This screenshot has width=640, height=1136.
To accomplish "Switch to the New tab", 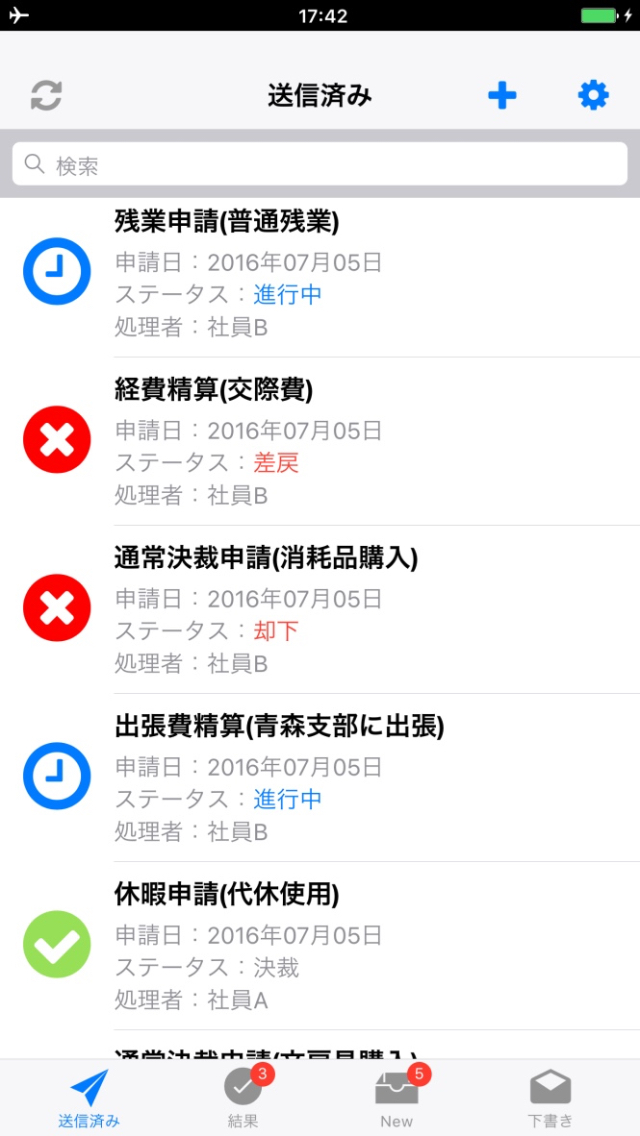I will 397,1097.
